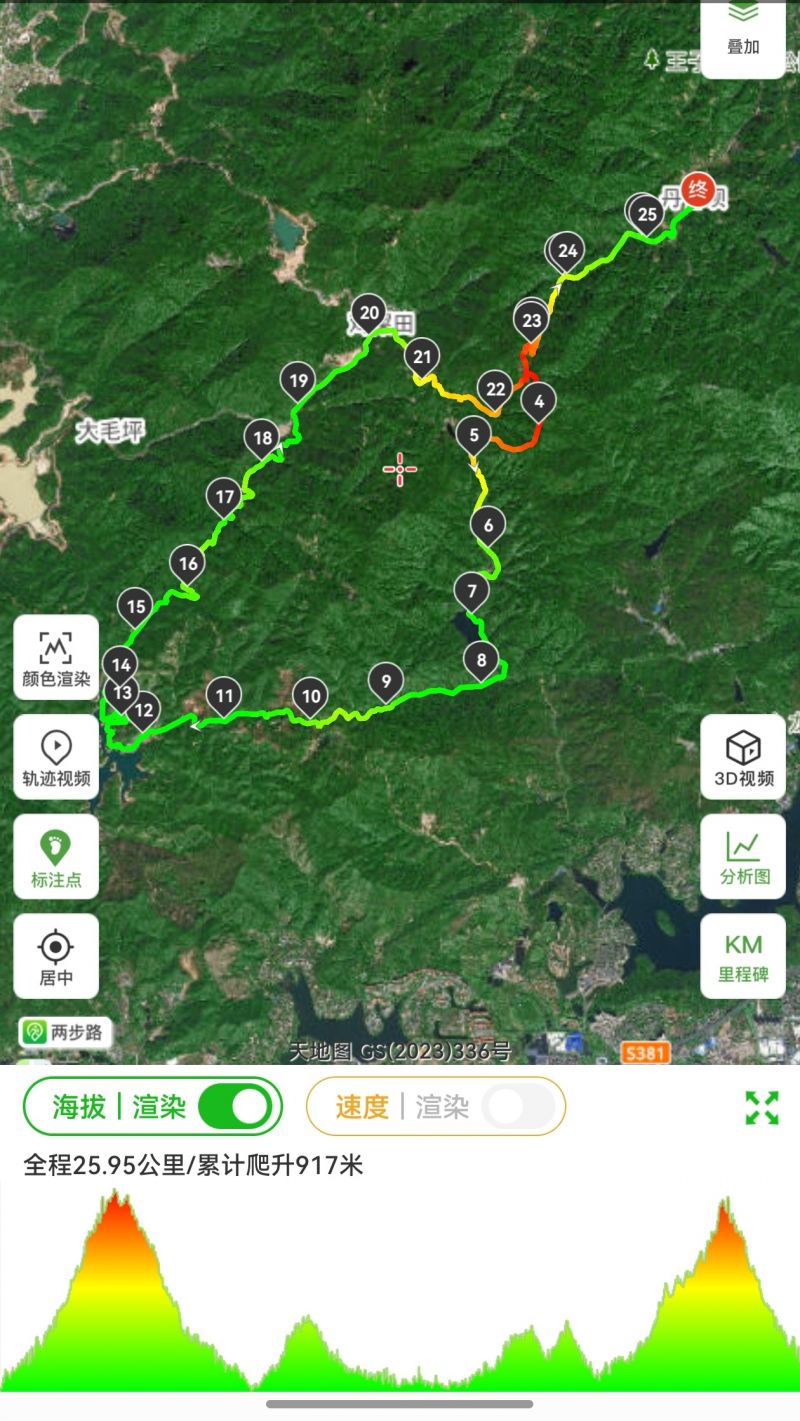This screenshot has width=800, height=1421.
Task: Turn off 海拔渲染 elevation rendering switch
Action: click(235, 1106)
